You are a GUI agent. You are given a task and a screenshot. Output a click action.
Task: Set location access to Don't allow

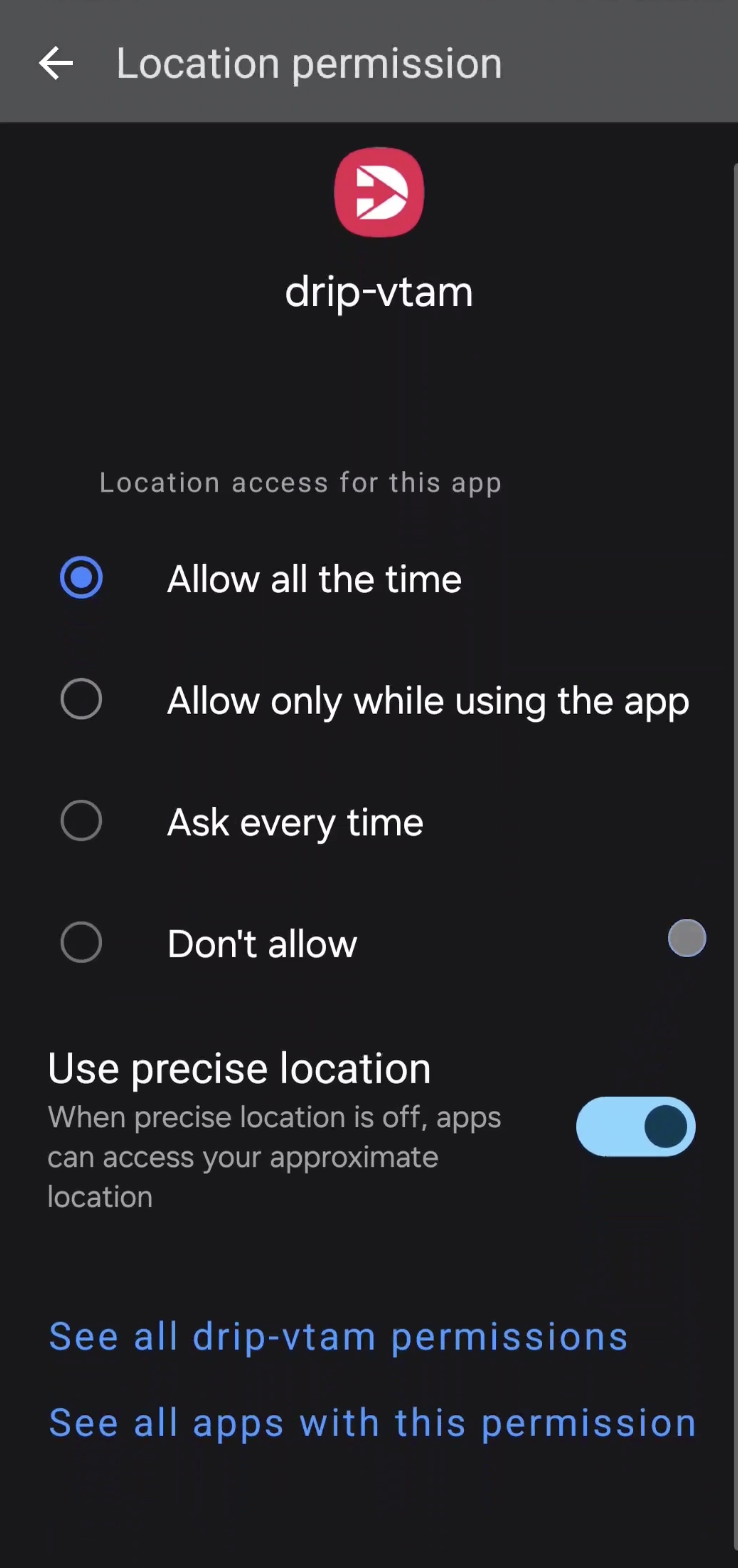[81, 943]
